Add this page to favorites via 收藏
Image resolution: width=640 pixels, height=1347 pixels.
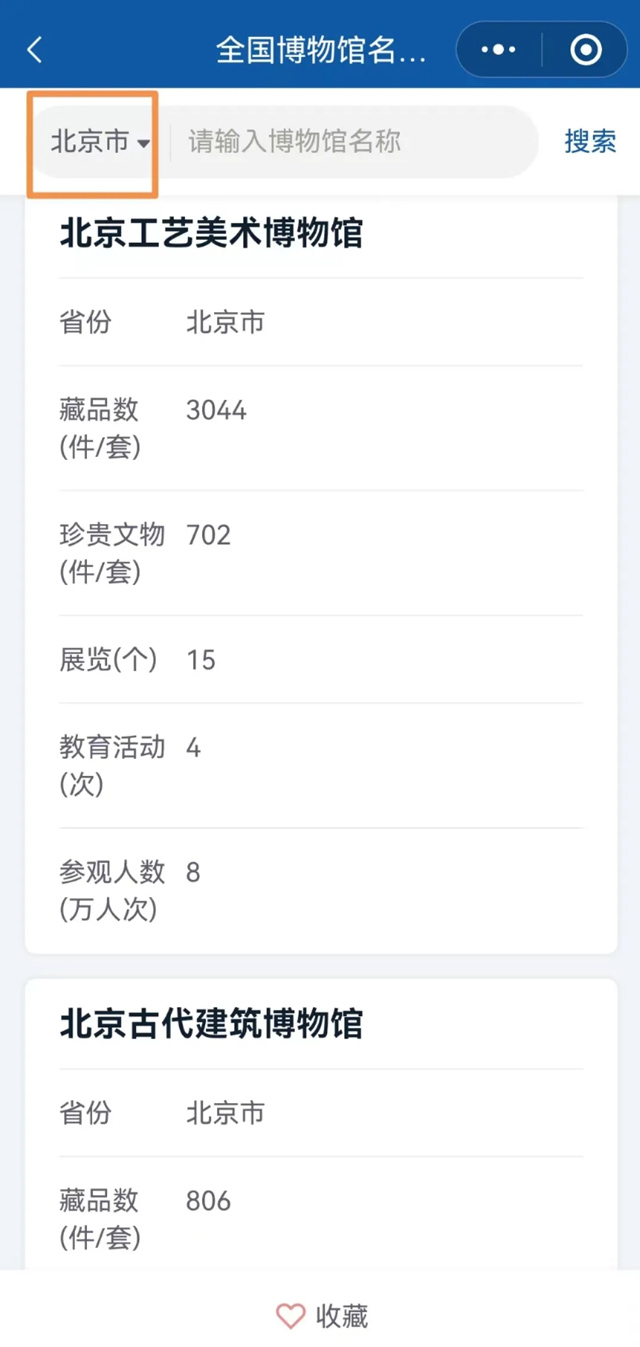coord(322,1316)
